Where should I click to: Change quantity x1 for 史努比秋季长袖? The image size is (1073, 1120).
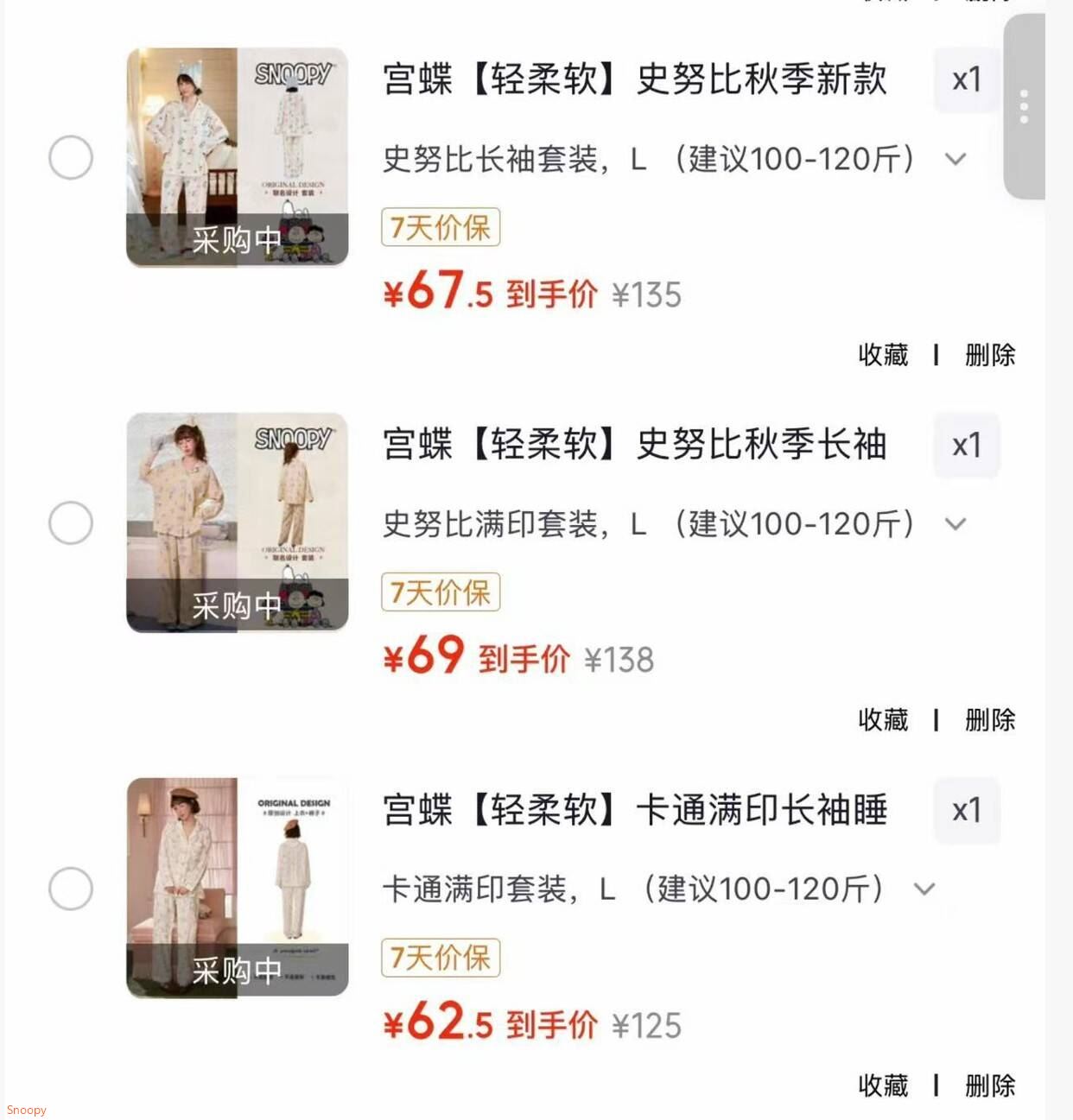point(967,446)
